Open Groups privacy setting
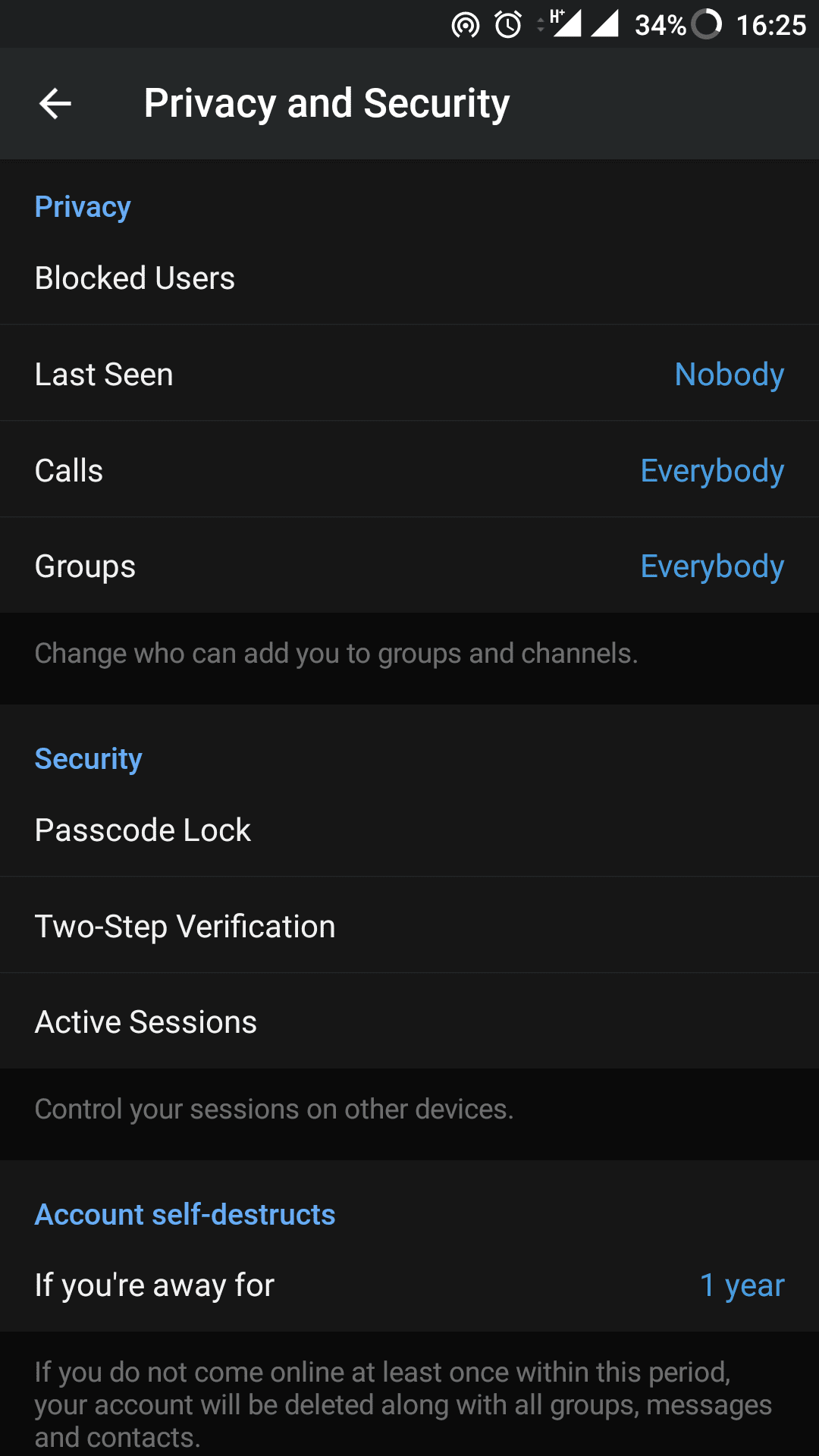Image resolution: width=819 pixels, height=1456 pixels. tap(409, 566)
